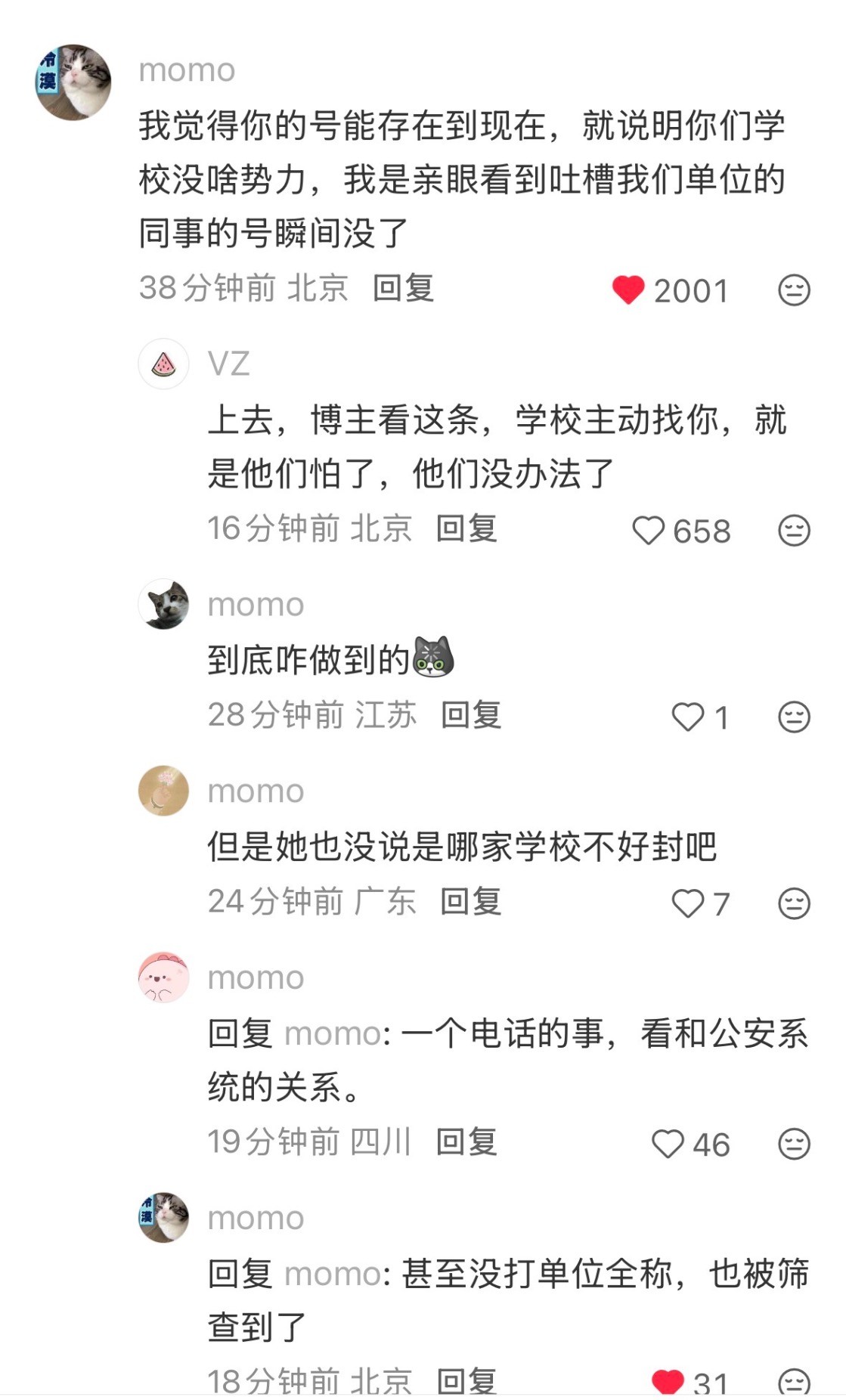
Task: Like the Jiangsu comment 到底咋做到的
Action: (687, 717)
